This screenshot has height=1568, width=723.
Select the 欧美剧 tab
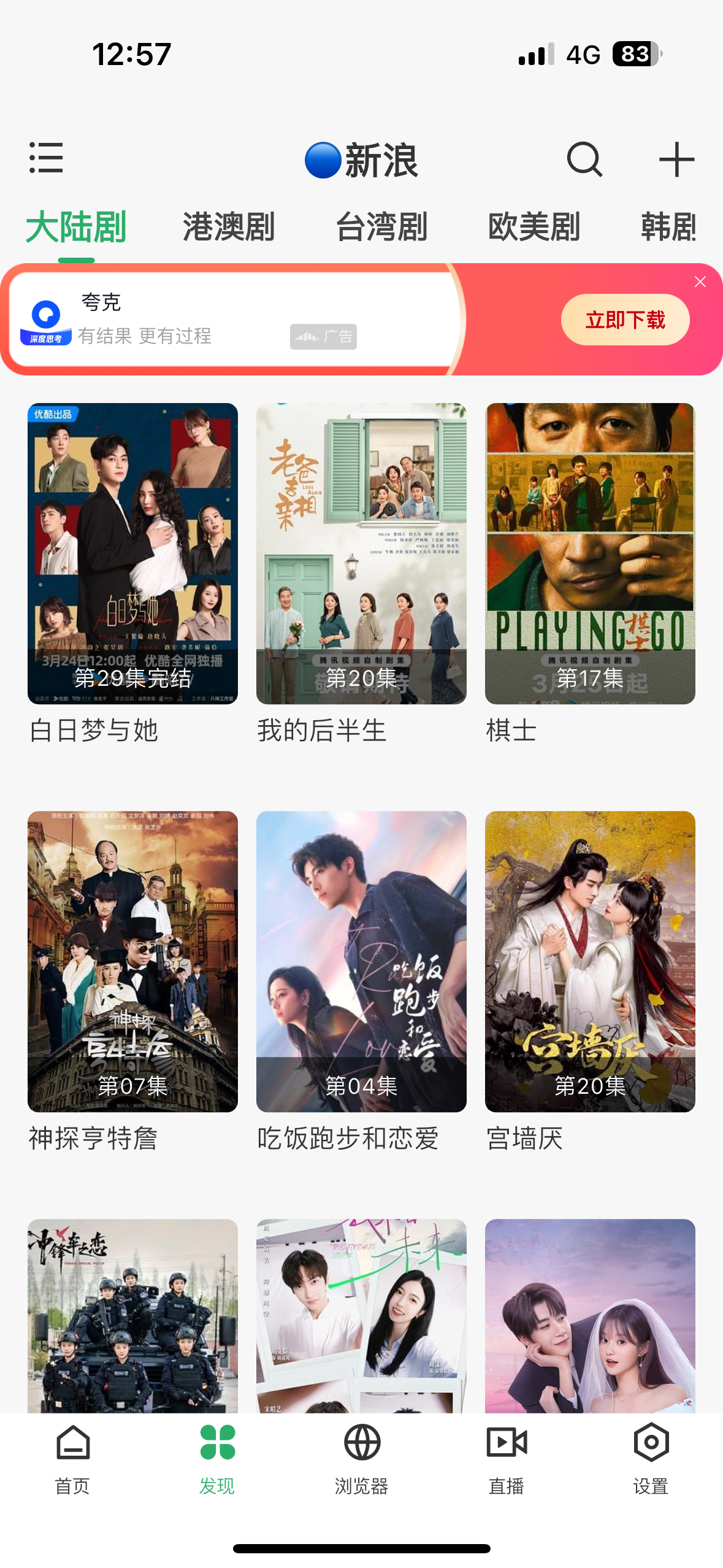pos(534,227)
